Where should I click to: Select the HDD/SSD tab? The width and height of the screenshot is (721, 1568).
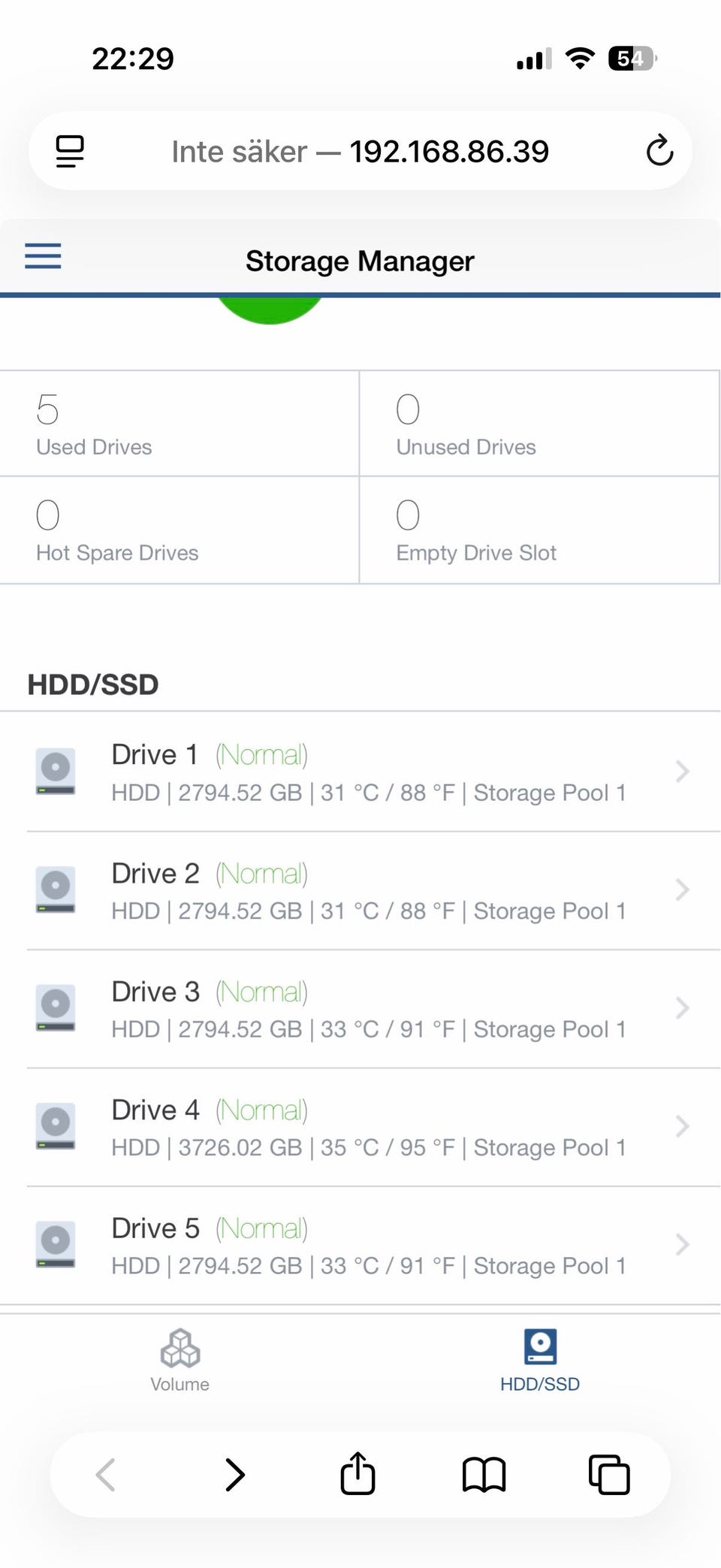pyautogui.click(x=540, y=1361)
